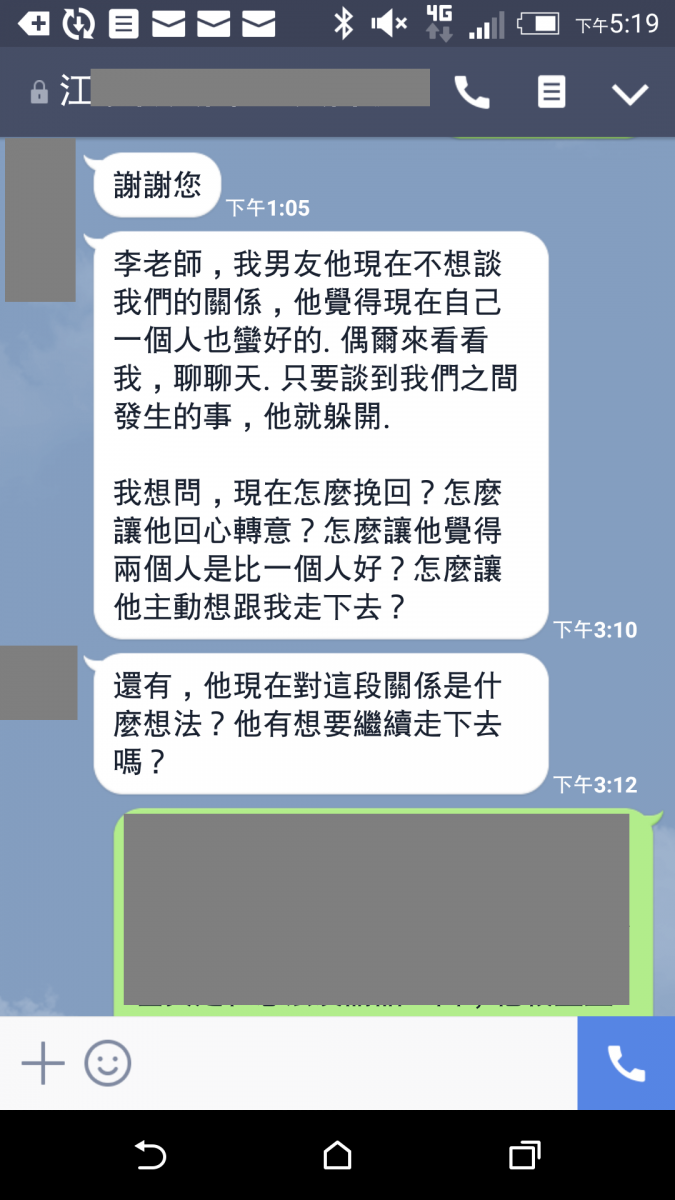Open the recent apps overview
The image size is (675, 1200).
click(x=524, y=1156)
